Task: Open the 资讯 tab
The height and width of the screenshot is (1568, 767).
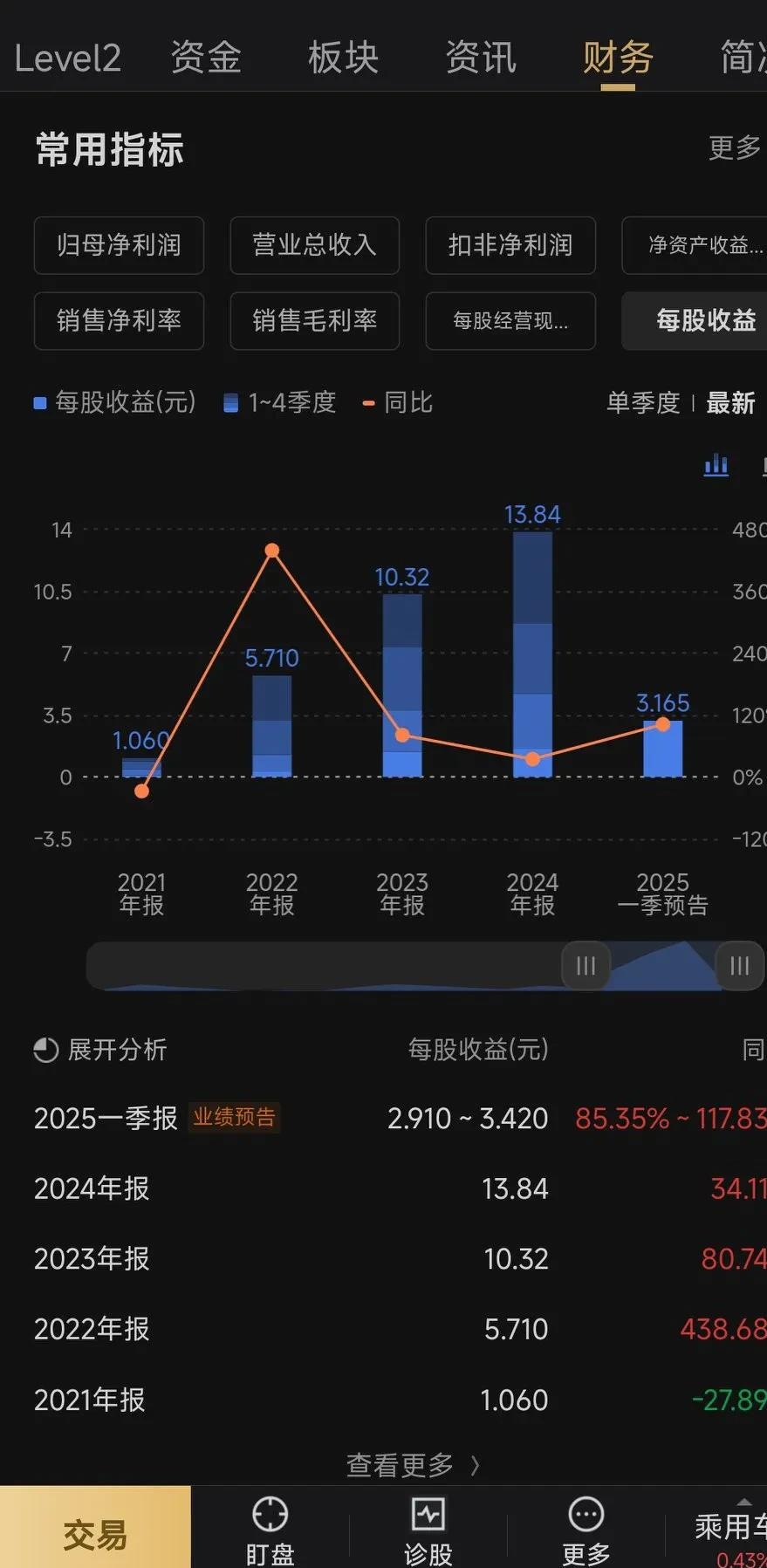Action: pos(481,58)
